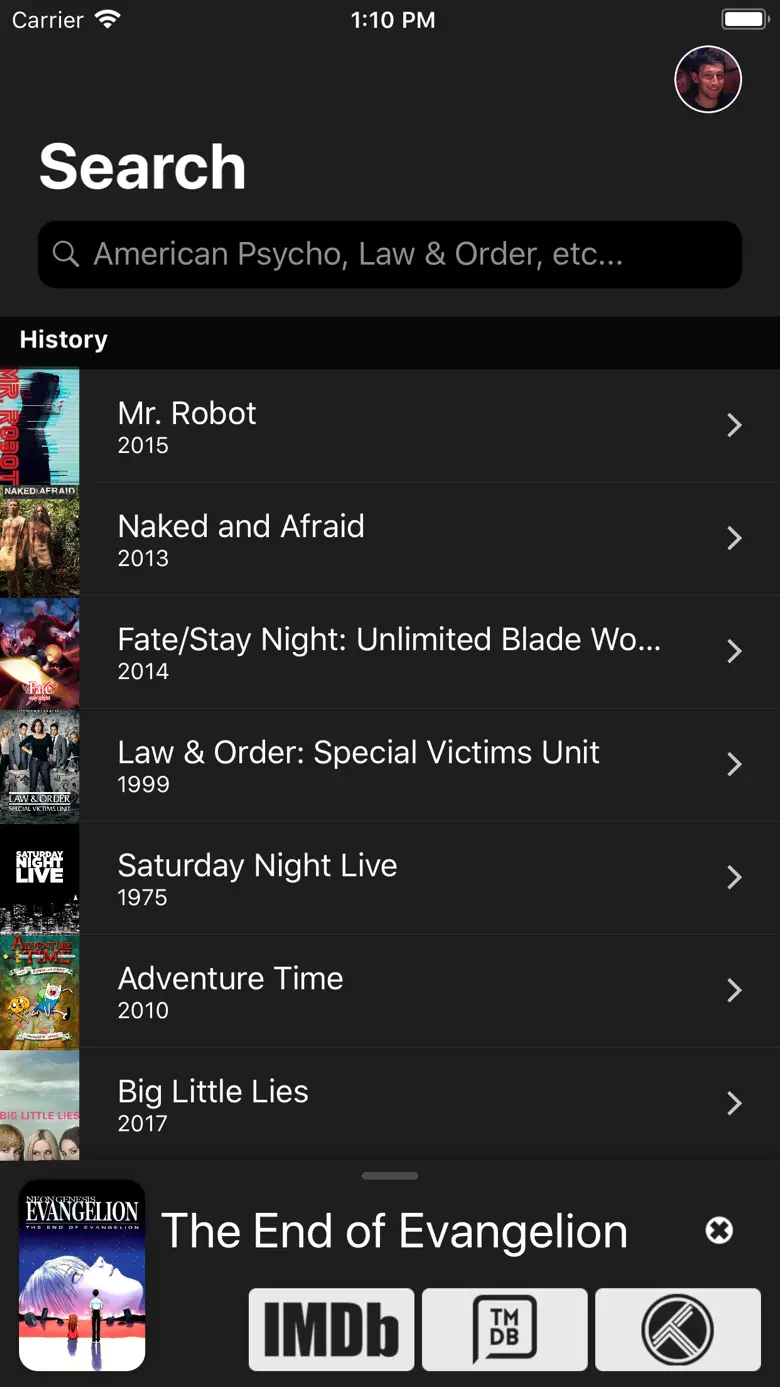Select Big Little Lies

pyautogui.click(x=390, y=1104)
